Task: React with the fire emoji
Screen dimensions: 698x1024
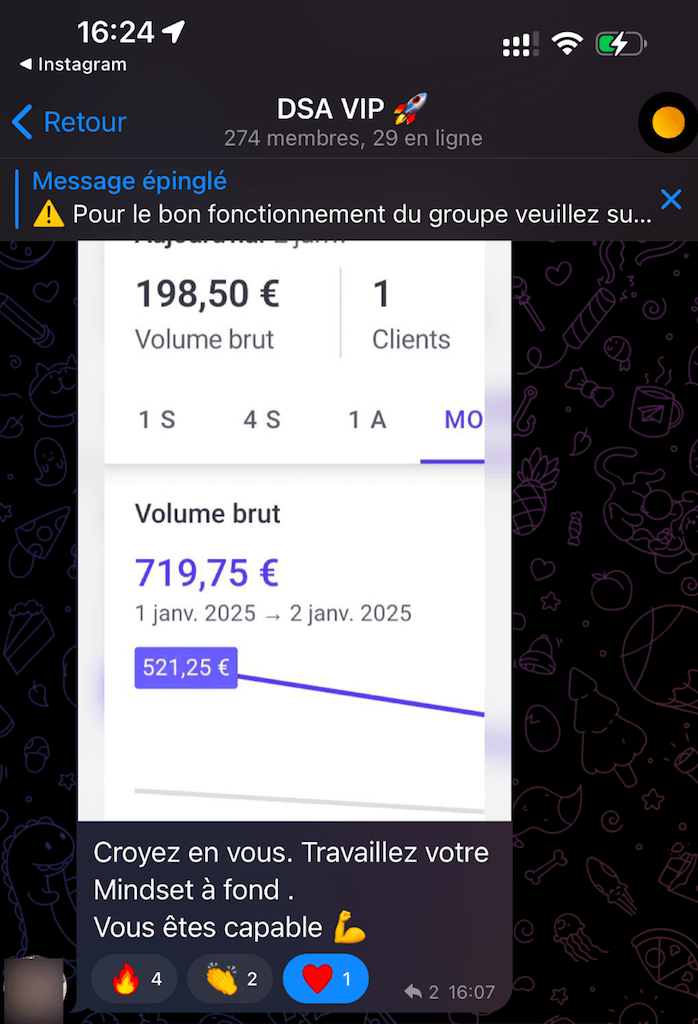Action: pyautogui.click(x=135, y=979)
